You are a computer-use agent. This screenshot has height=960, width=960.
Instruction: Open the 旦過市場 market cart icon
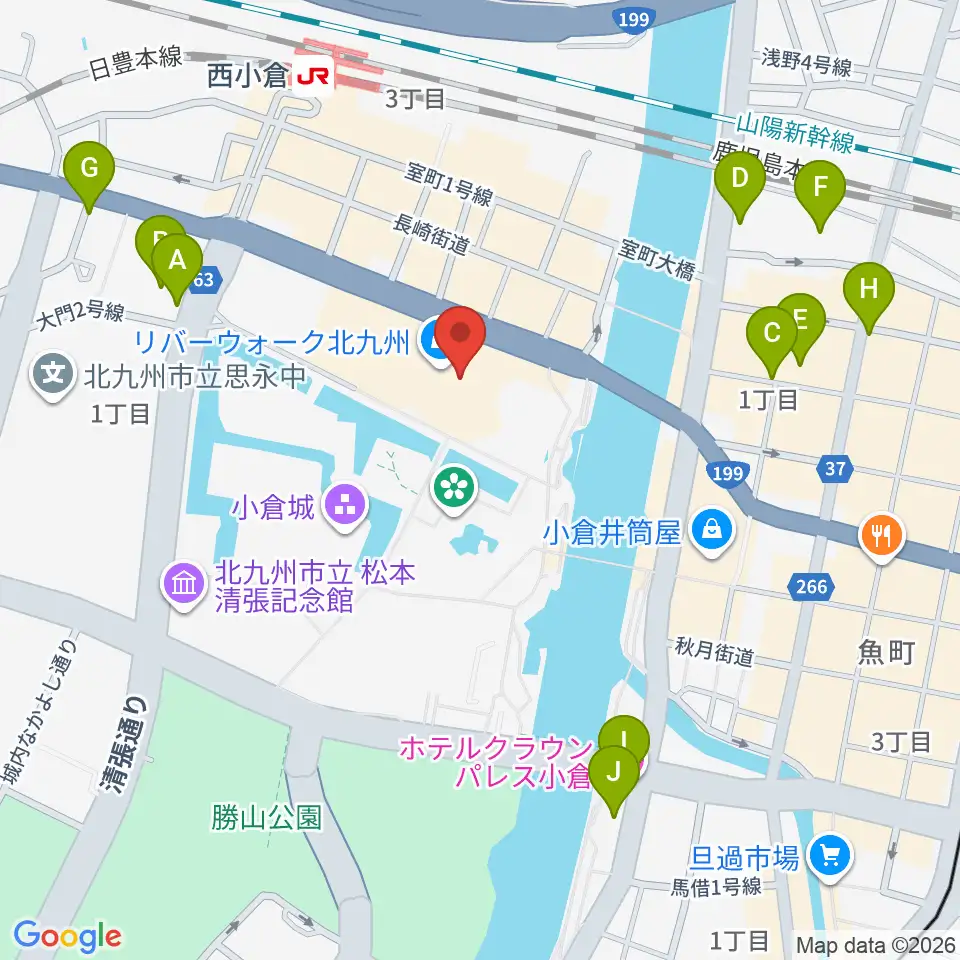tap(830, 858)
